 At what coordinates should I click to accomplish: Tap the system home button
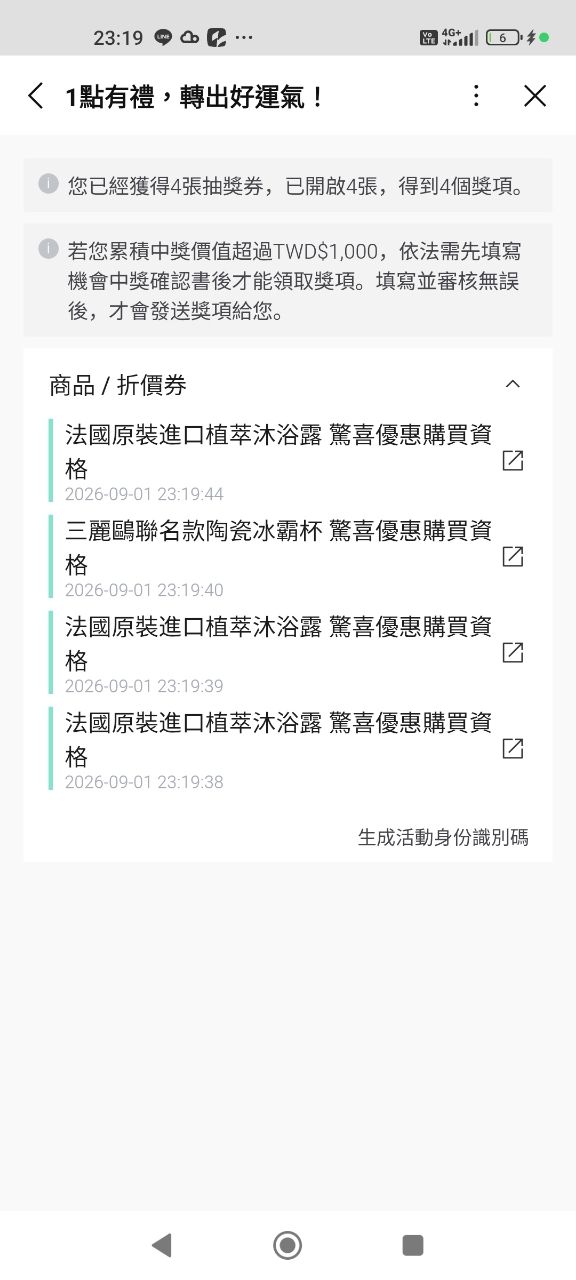[288, 1245]
